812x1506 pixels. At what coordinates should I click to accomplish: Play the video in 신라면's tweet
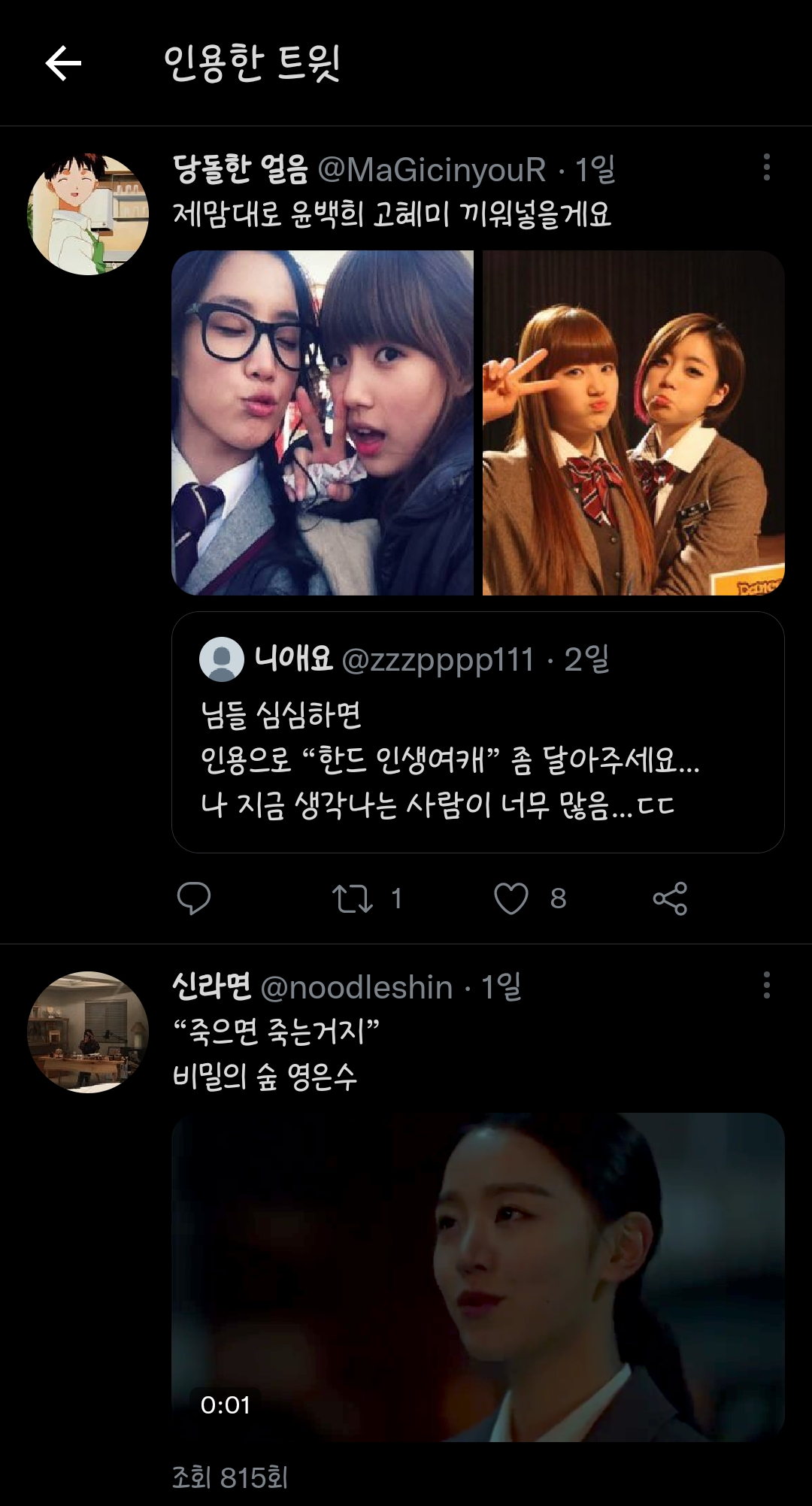(x=477, y=1277)
